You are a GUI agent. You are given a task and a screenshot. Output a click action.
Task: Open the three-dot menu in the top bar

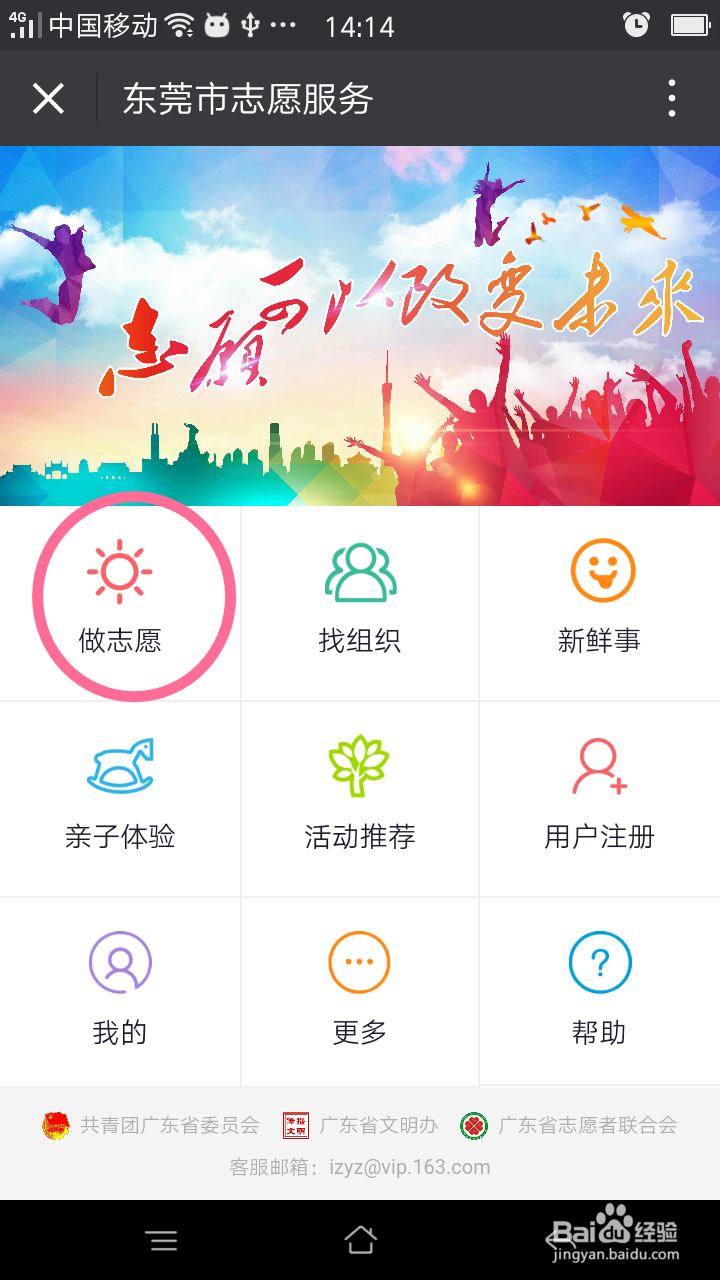[672, 99]
